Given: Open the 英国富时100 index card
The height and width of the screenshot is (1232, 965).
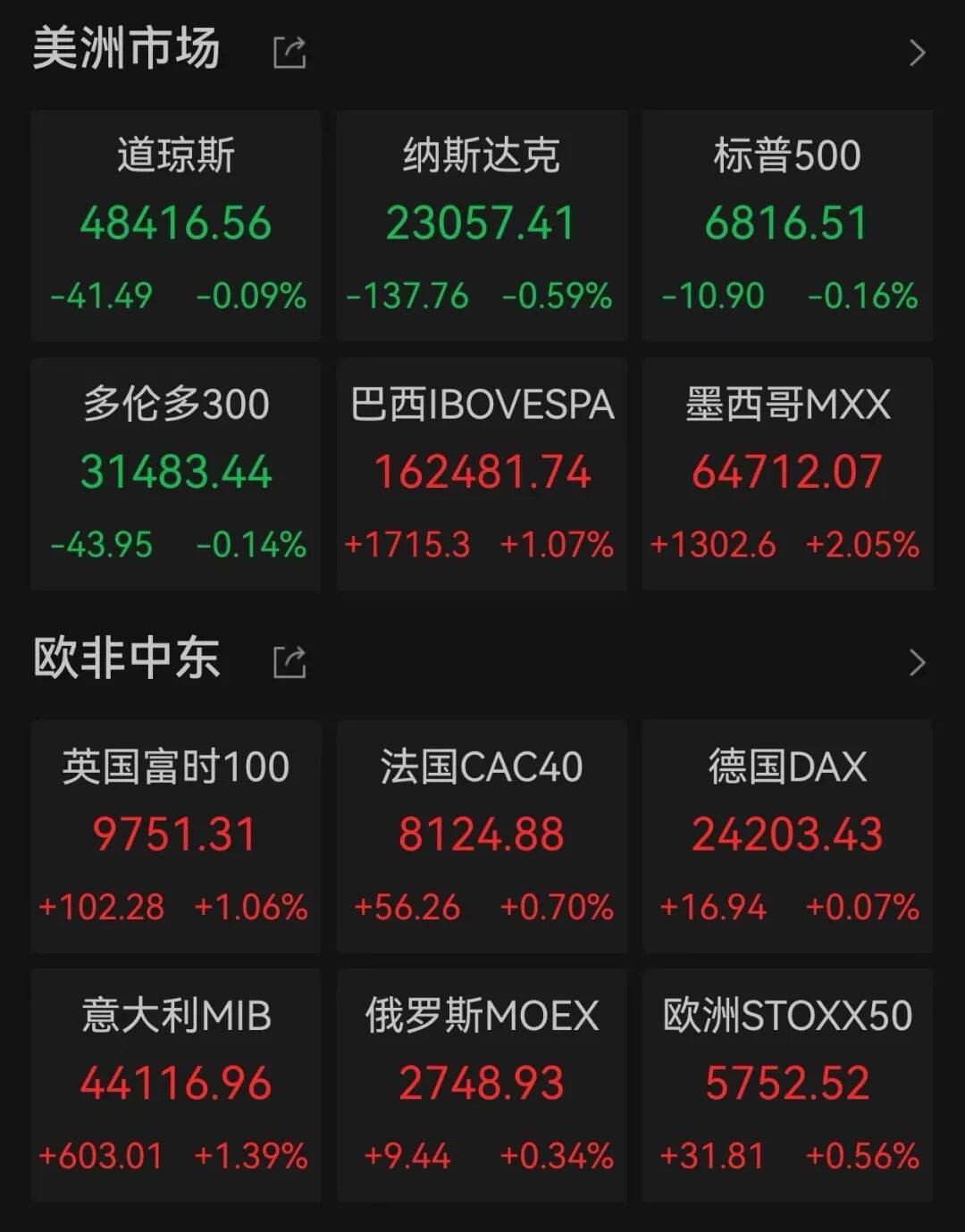Looking at the screenshot, I should (x=176, y=835).
